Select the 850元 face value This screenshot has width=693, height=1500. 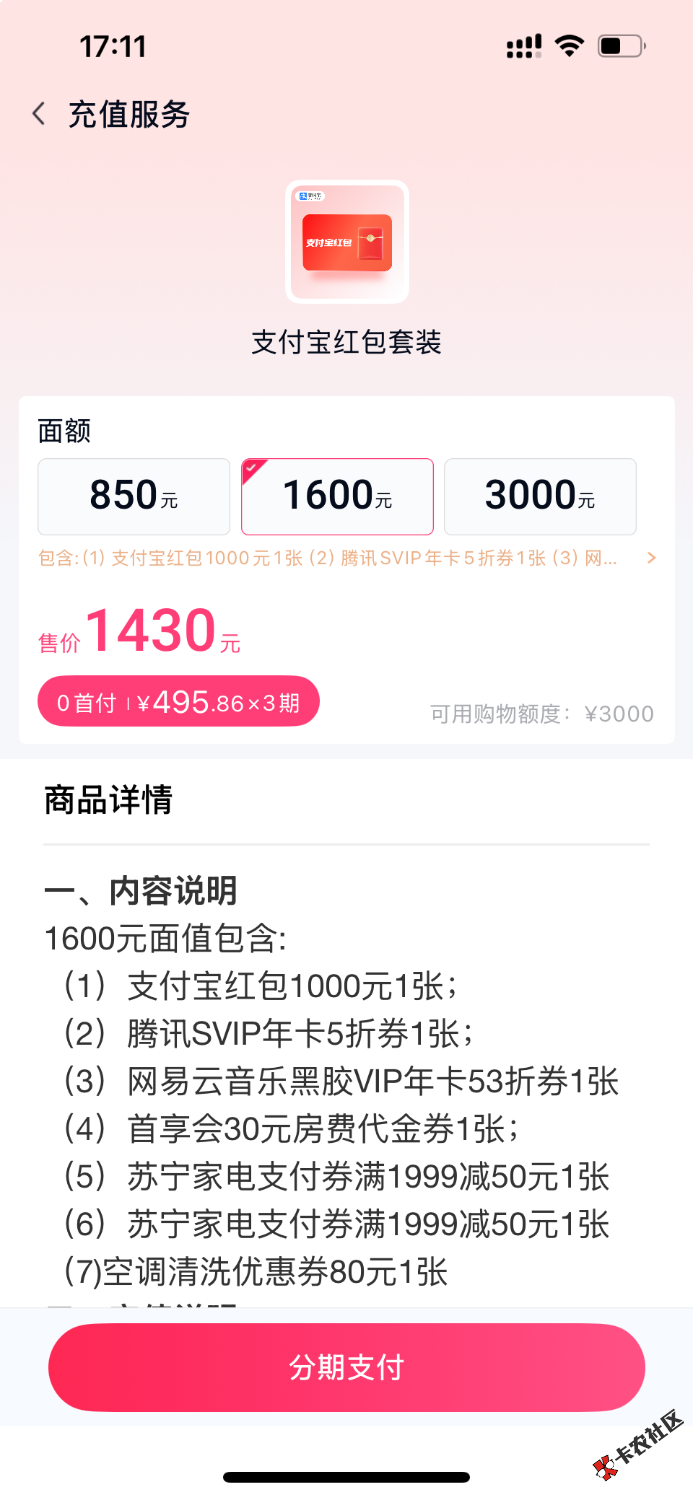pos(134,496)
